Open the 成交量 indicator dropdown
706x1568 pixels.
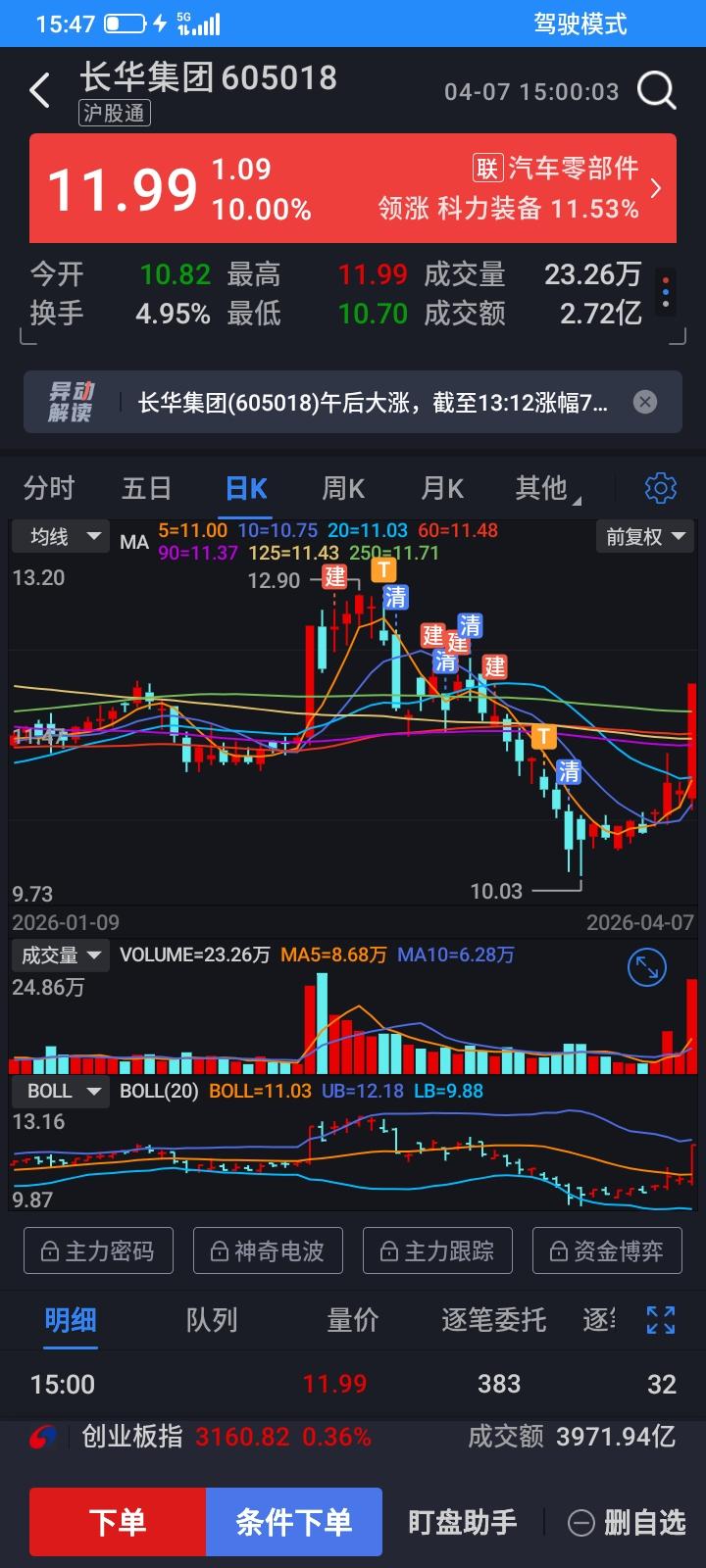click(60, 955)
